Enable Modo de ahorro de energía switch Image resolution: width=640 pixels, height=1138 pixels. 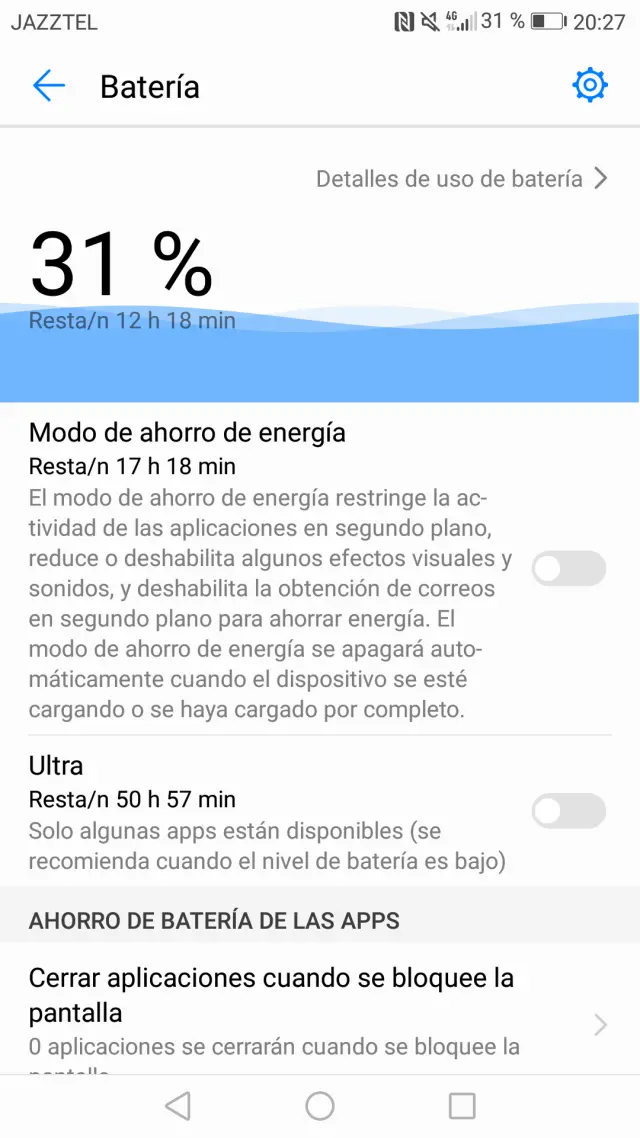[x=569, y=569]
